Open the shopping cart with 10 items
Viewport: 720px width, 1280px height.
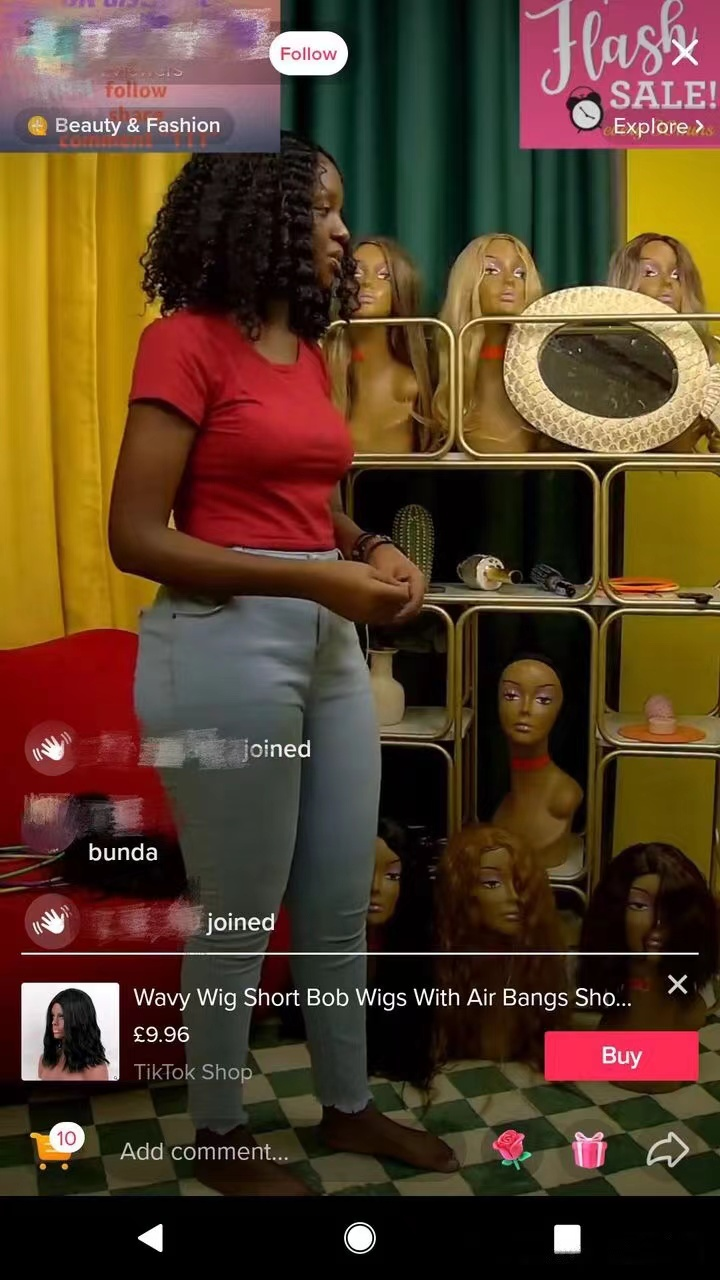click(x=53, y=1150)
